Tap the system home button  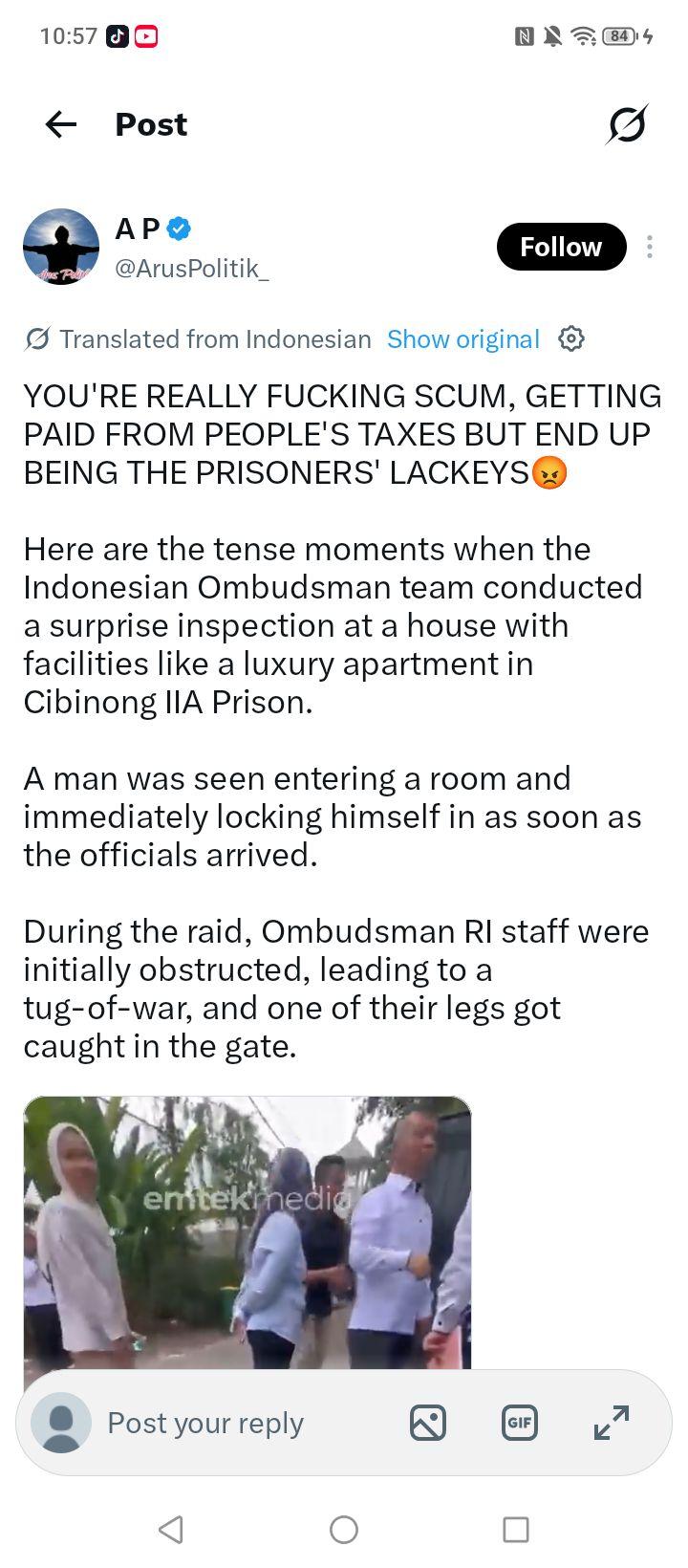(344, 1530)
